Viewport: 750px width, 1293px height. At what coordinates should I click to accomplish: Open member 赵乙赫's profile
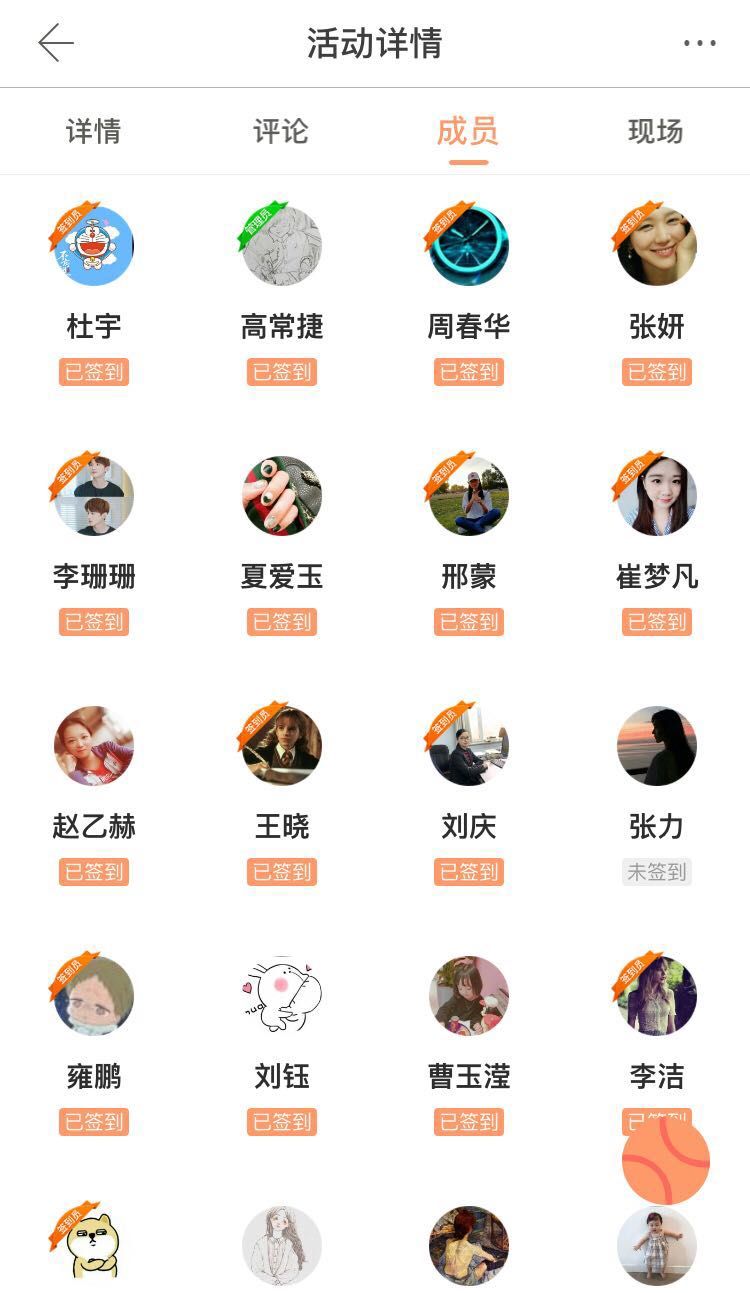click(94, 746)
